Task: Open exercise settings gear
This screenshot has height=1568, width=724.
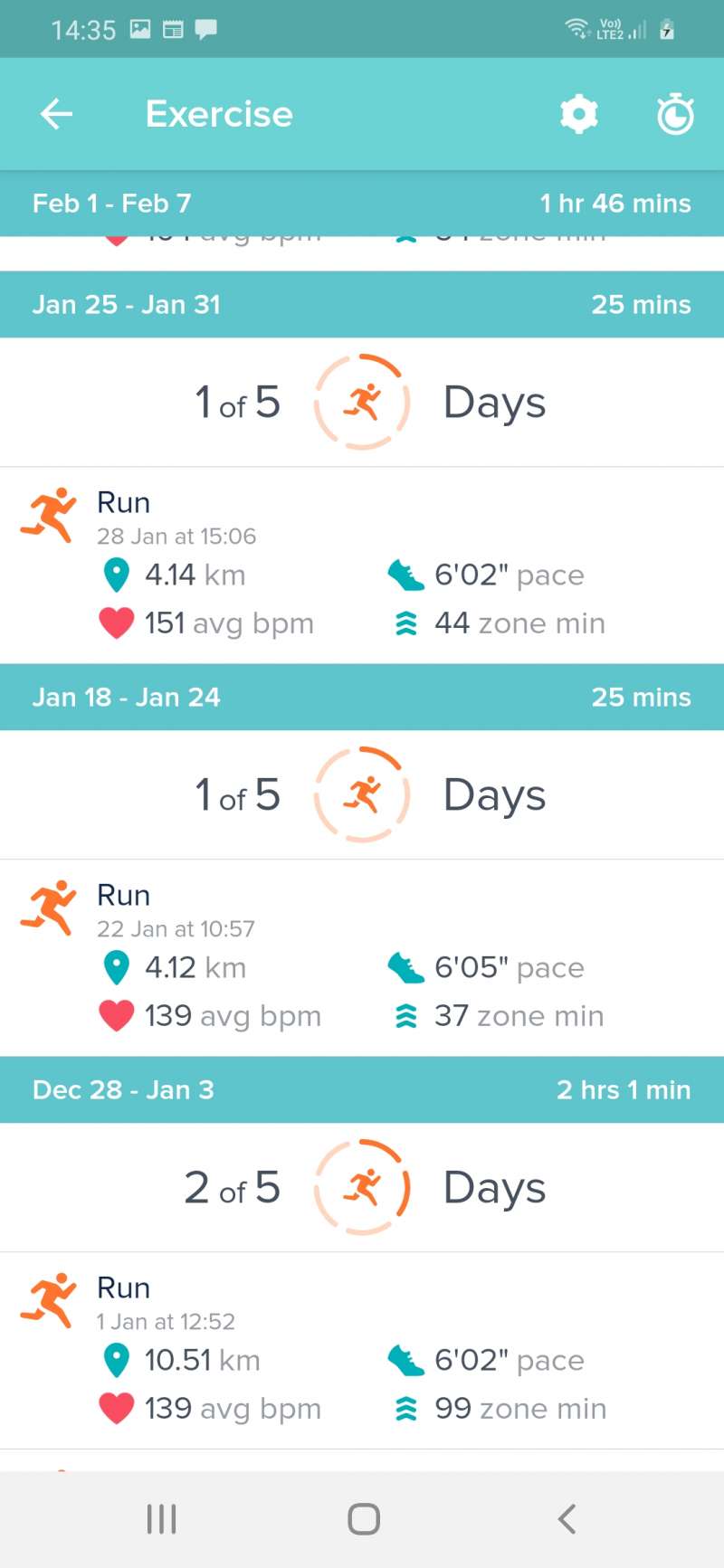Action: click(579, 115)
